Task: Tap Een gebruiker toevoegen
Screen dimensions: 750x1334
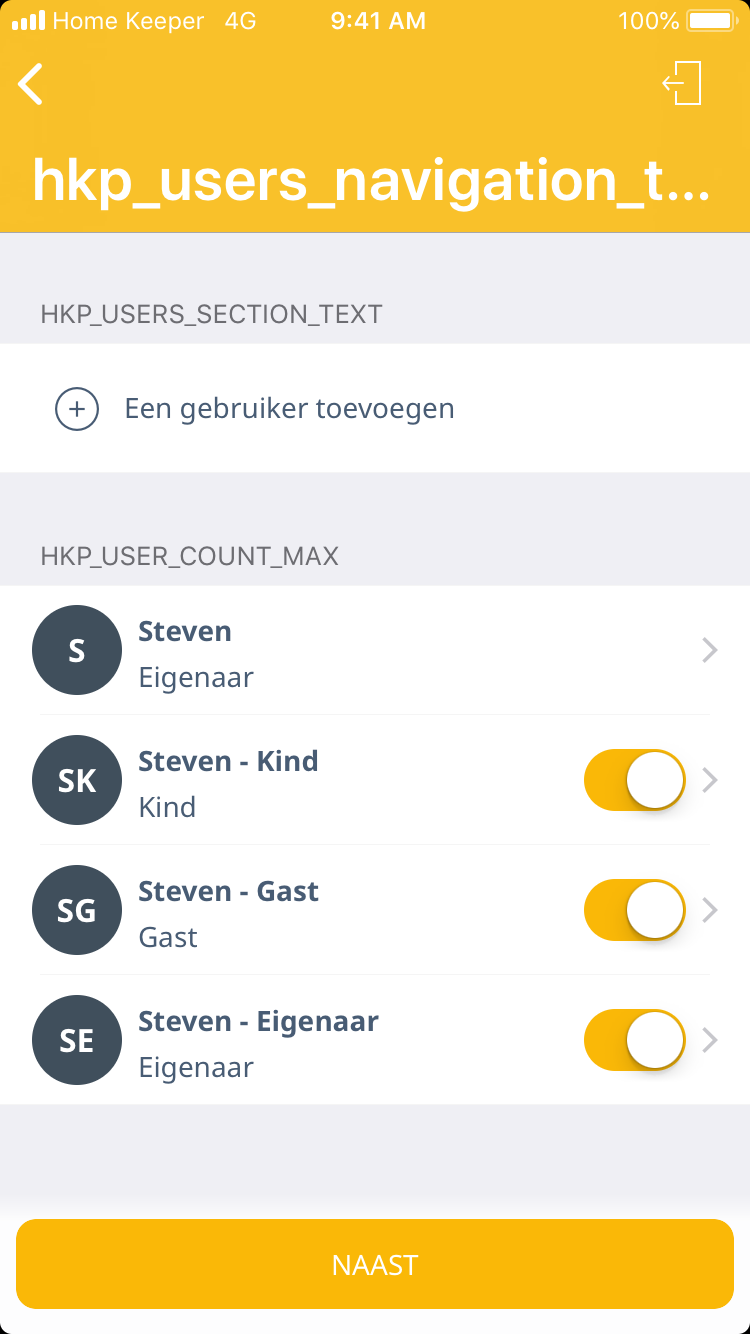Action: tap(289, 409)
